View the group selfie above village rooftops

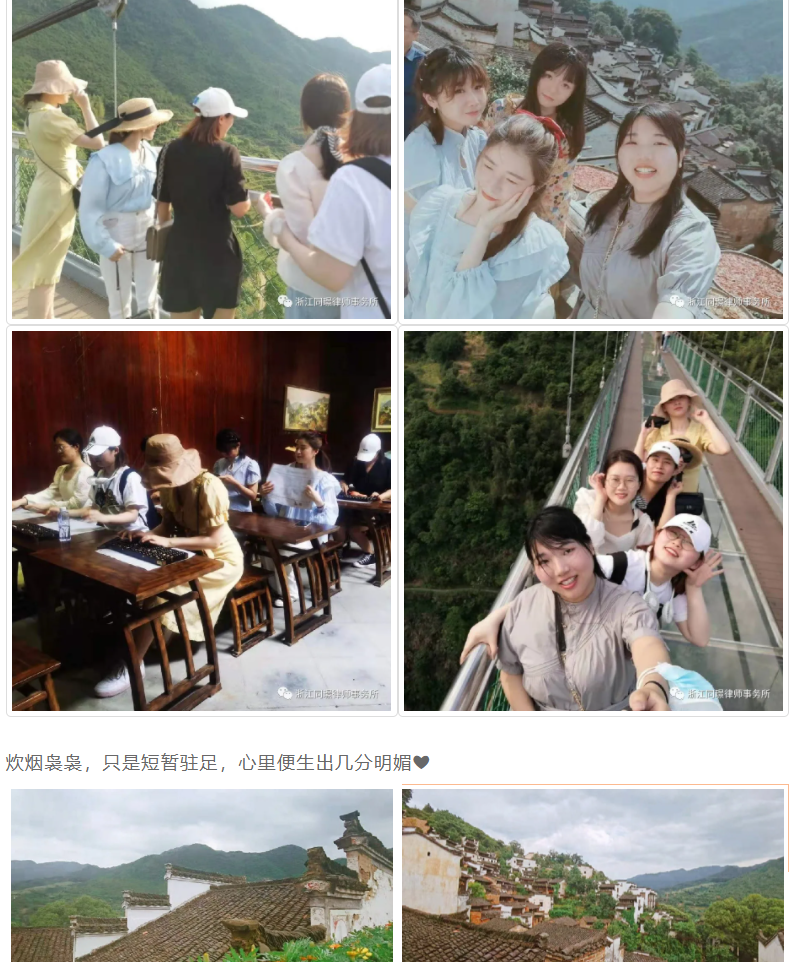coord(593,160)
